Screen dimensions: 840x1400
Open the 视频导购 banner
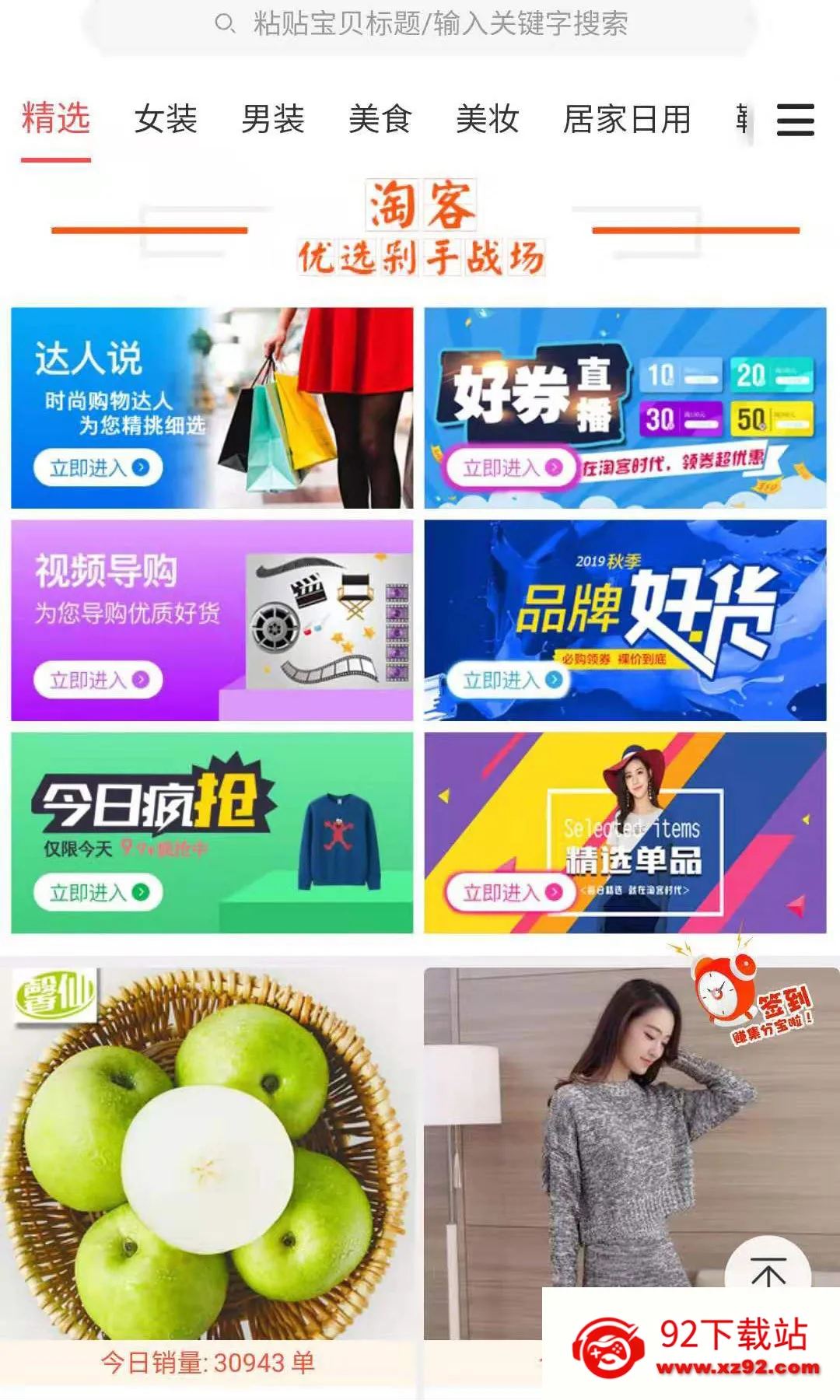click(212, 620)
